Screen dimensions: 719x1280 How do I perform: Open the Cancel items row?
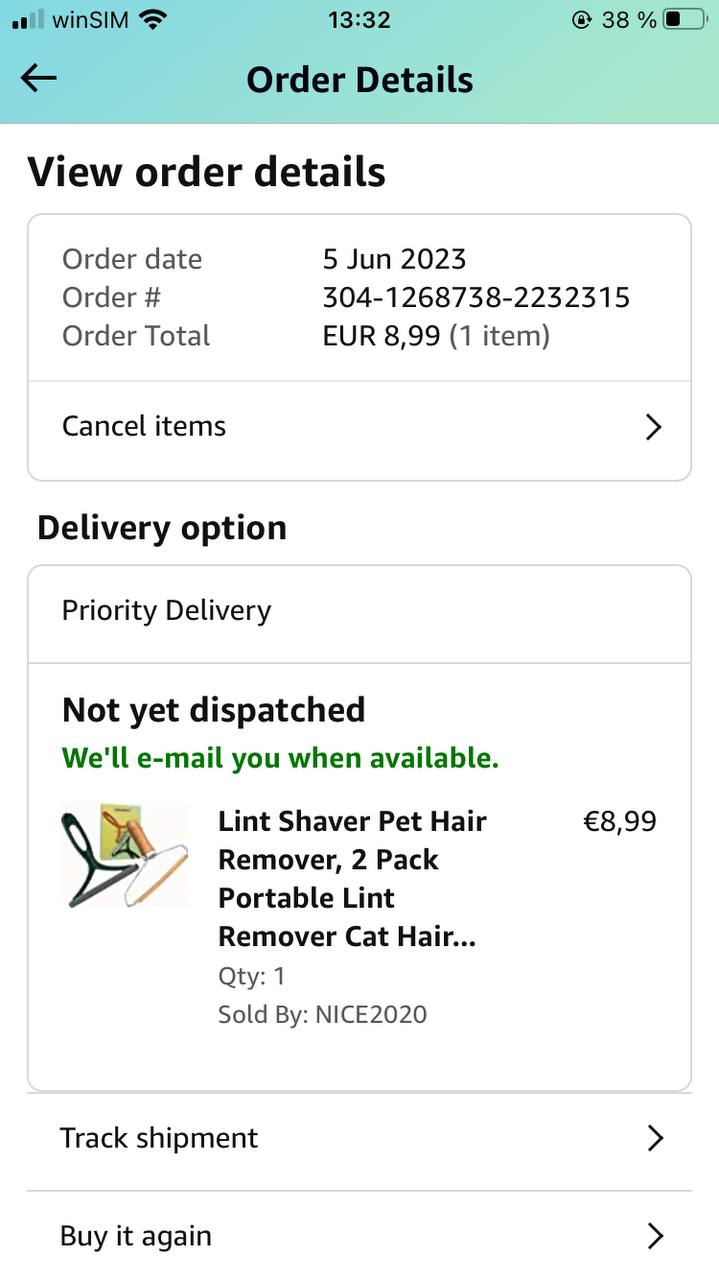(359, 427)
